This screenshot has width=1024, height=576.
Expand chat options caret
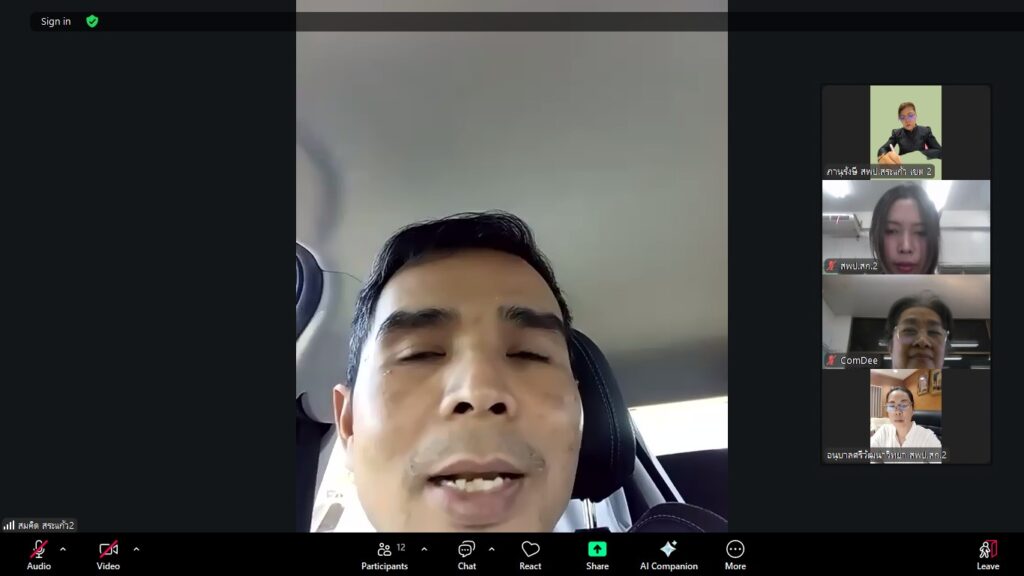[x=491, y=548]
